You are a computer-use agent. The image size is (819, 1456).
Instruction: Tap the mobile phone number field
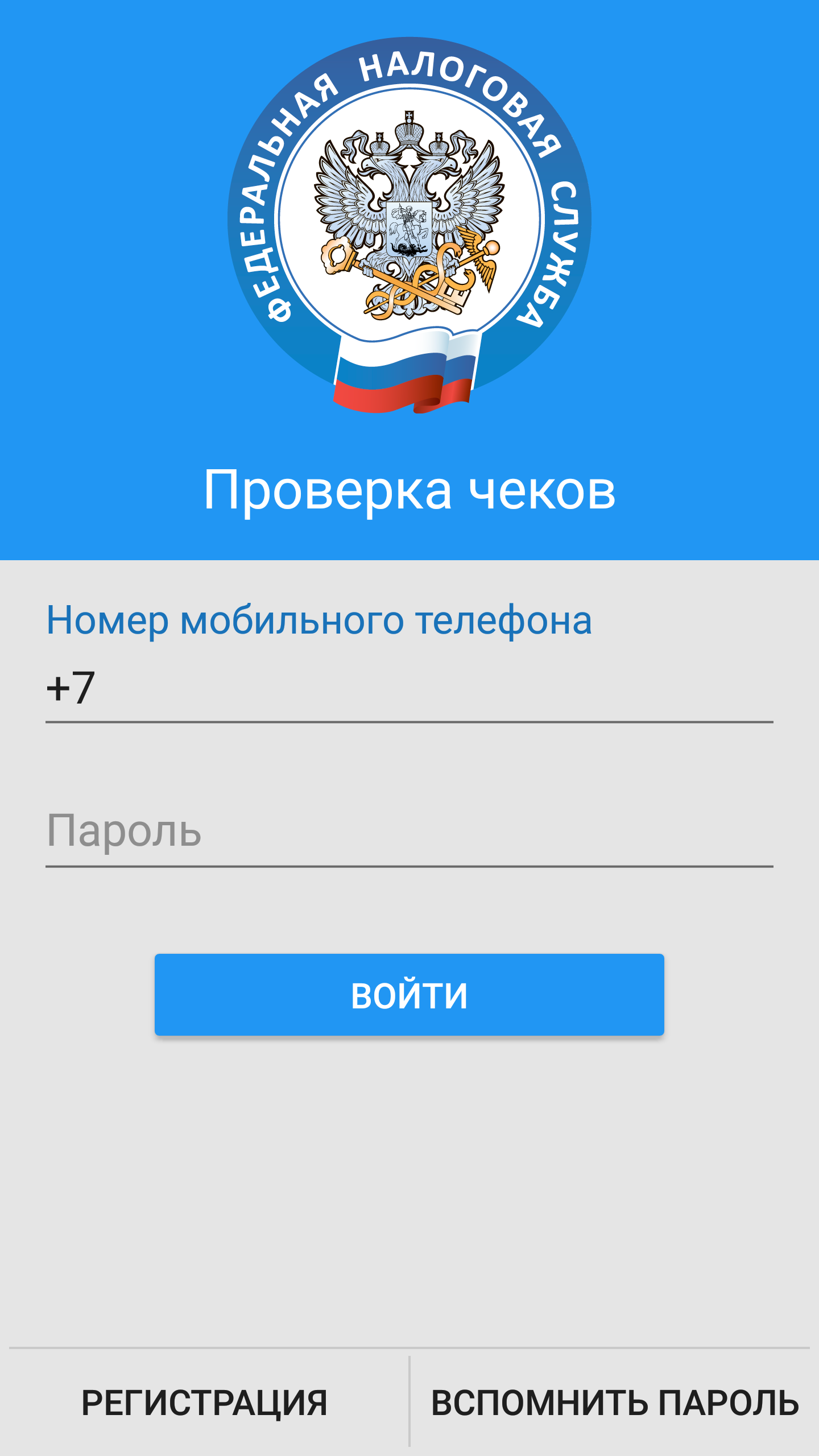(409, 688)
